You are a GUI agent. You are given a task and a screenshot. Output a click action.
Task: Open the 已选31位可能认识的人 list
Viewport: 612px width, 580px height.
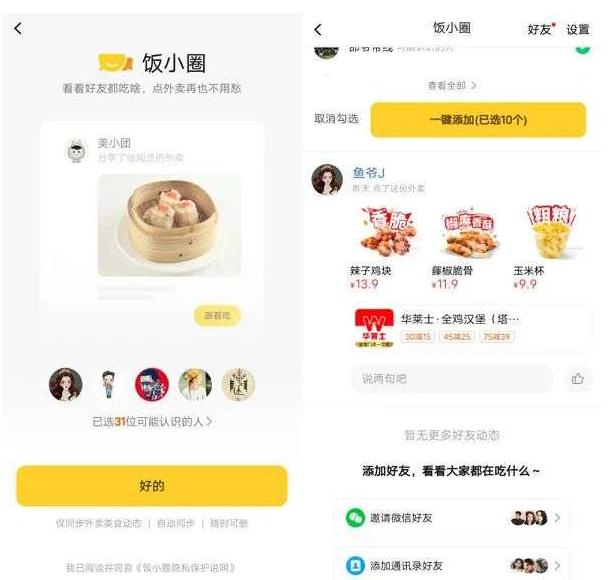point(151,422)
